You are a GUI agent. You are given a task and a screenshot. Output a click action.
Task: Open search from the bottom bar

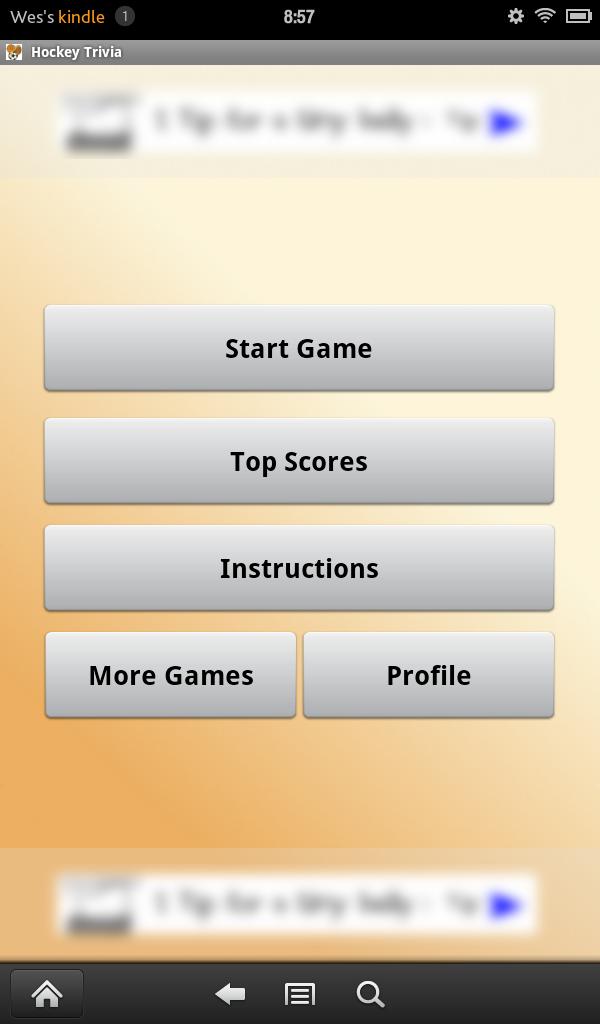click(x=370, y=994)
